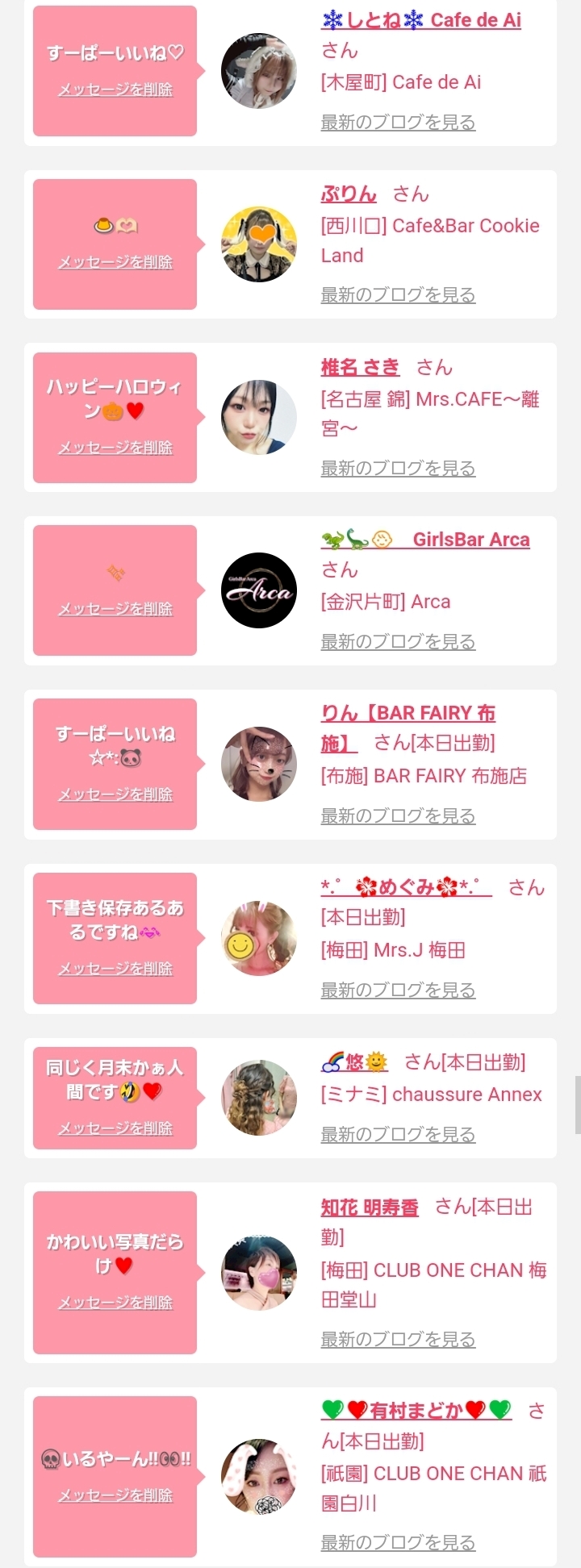Open 有村まどか's profile link

(416, 1411)
